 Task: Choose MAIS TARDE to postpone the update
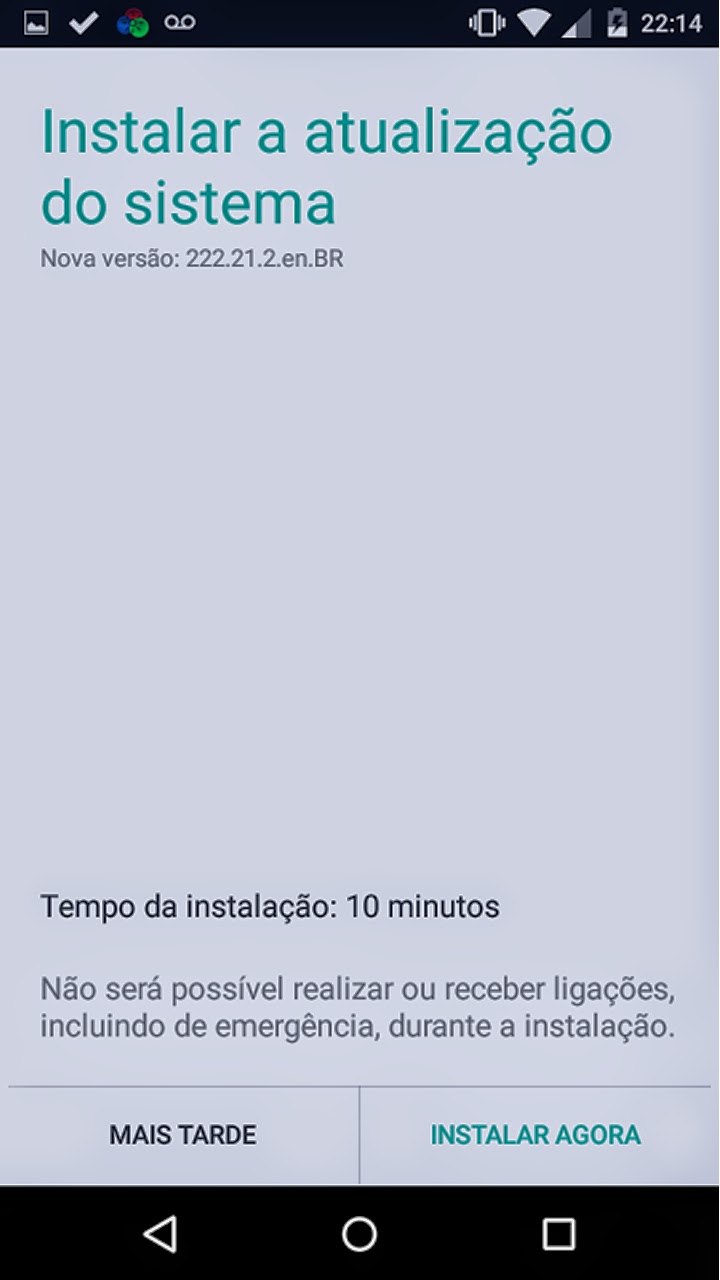[x=183, y=1135]
